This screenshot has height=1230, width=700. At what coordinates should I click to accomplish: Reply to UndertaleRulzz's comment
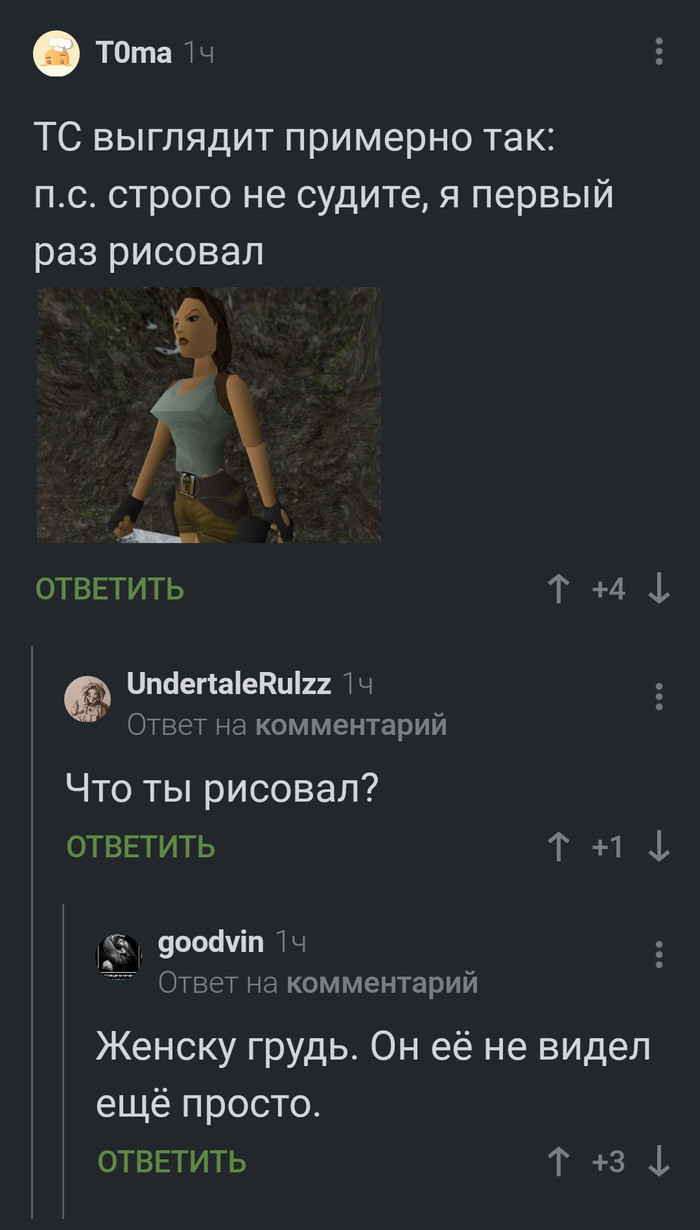[x=141, y=847]
